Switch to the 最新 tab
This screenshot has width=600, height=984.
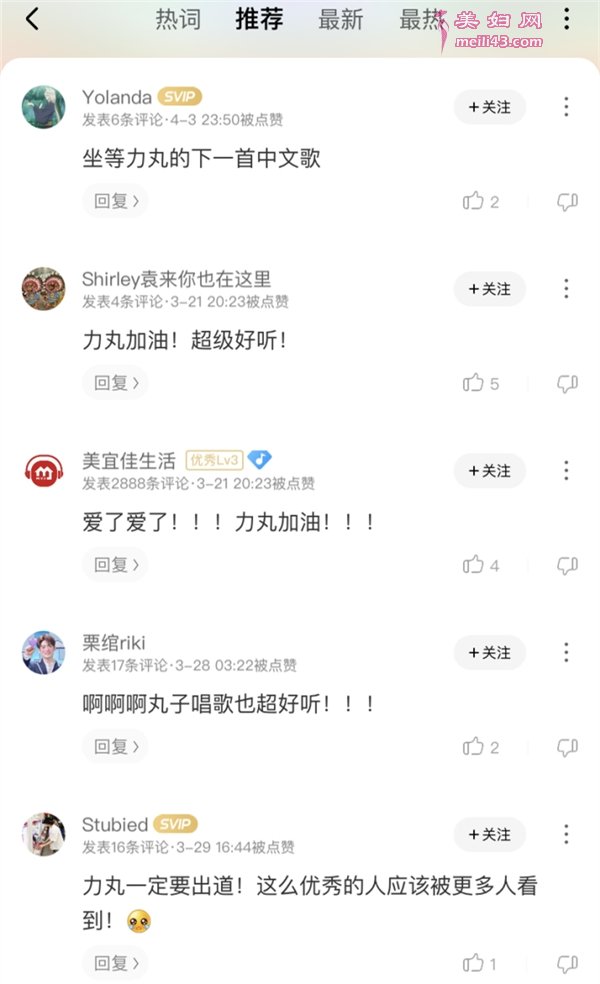click(x=341, y=20)
